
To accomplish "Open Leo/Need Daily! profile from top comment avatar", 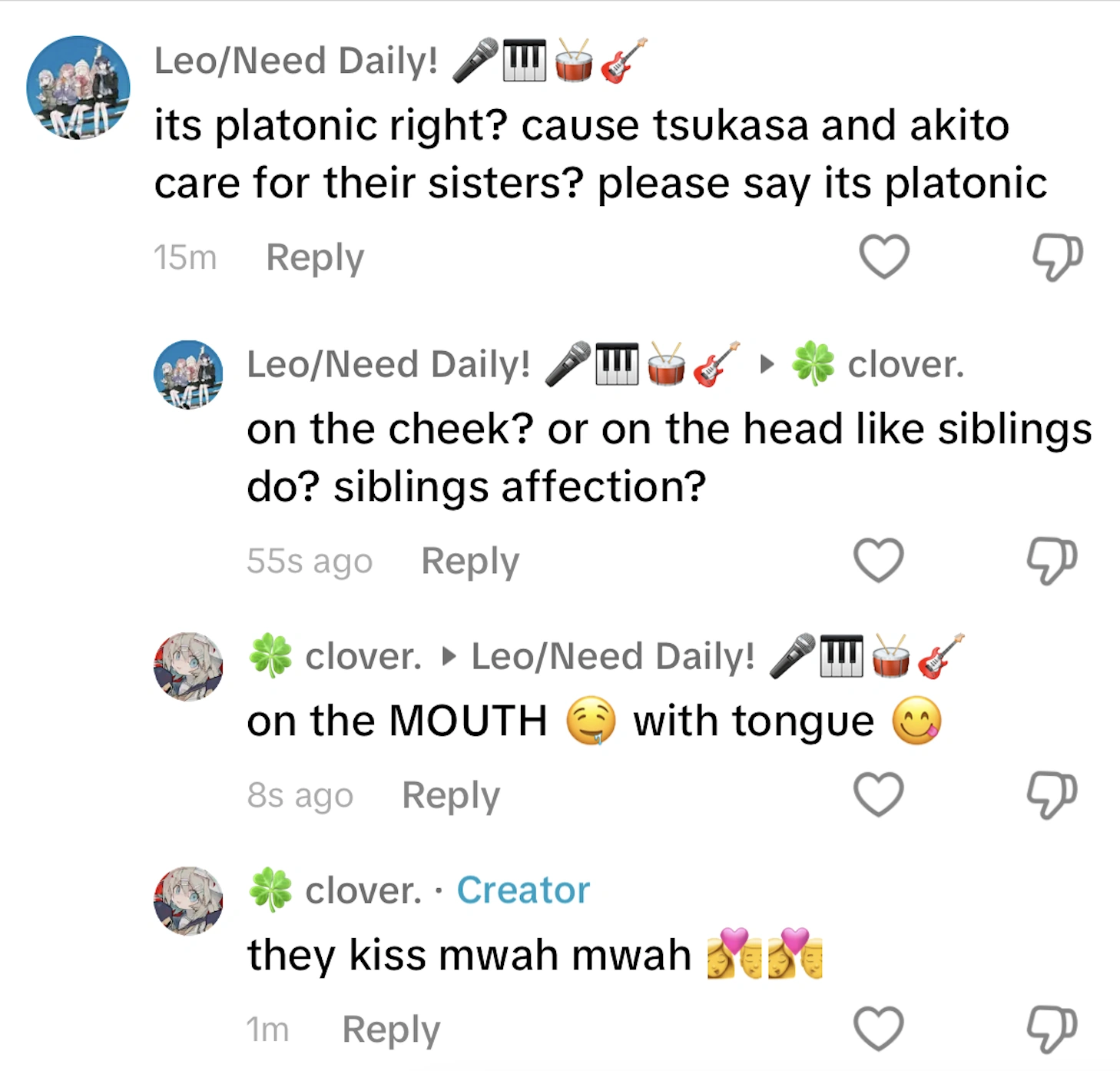I will point(78,87).
